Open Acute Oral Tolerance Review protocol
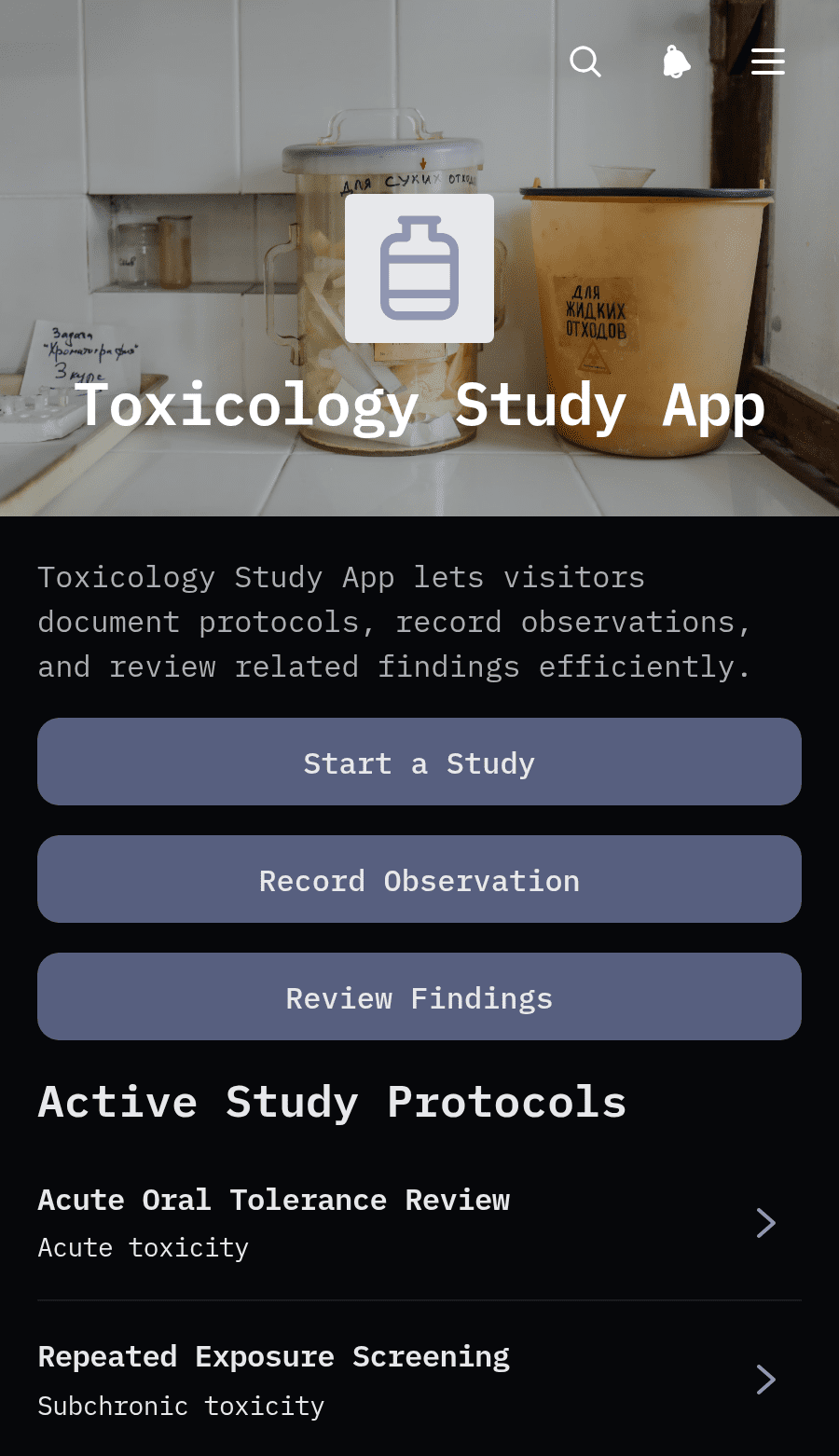 pos(419,1222)
